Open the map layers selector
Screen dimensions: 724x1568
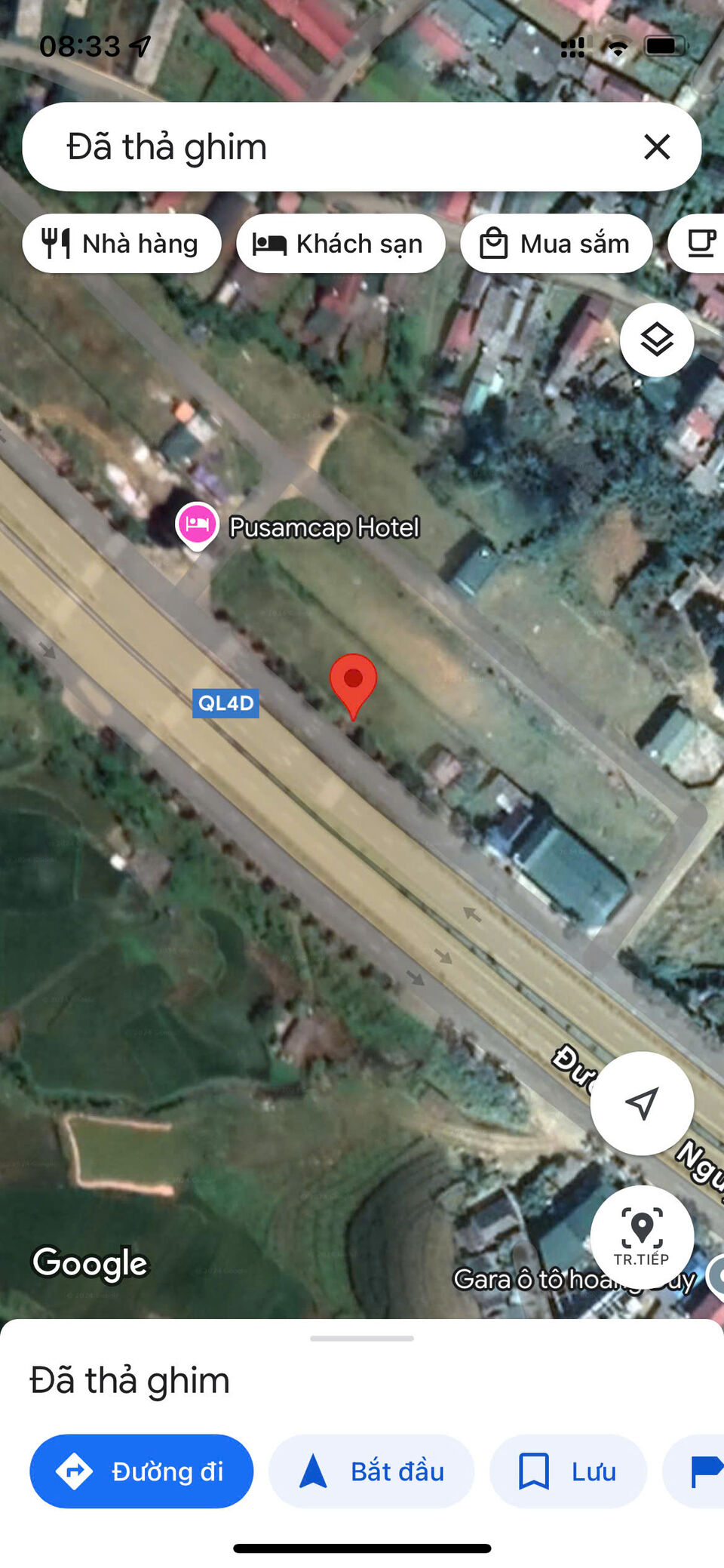(657, 340)
